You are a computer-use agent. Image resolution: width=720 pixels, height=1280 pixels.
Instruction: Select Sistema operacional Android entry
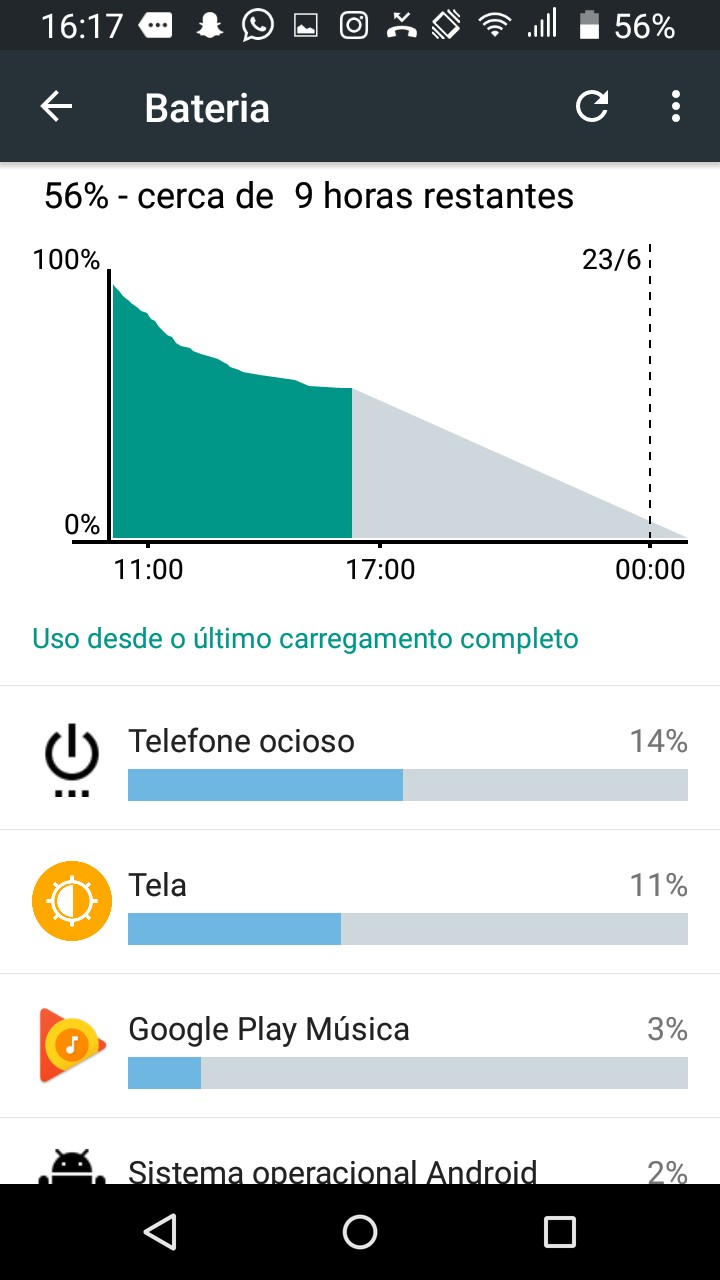point(360,1152)
